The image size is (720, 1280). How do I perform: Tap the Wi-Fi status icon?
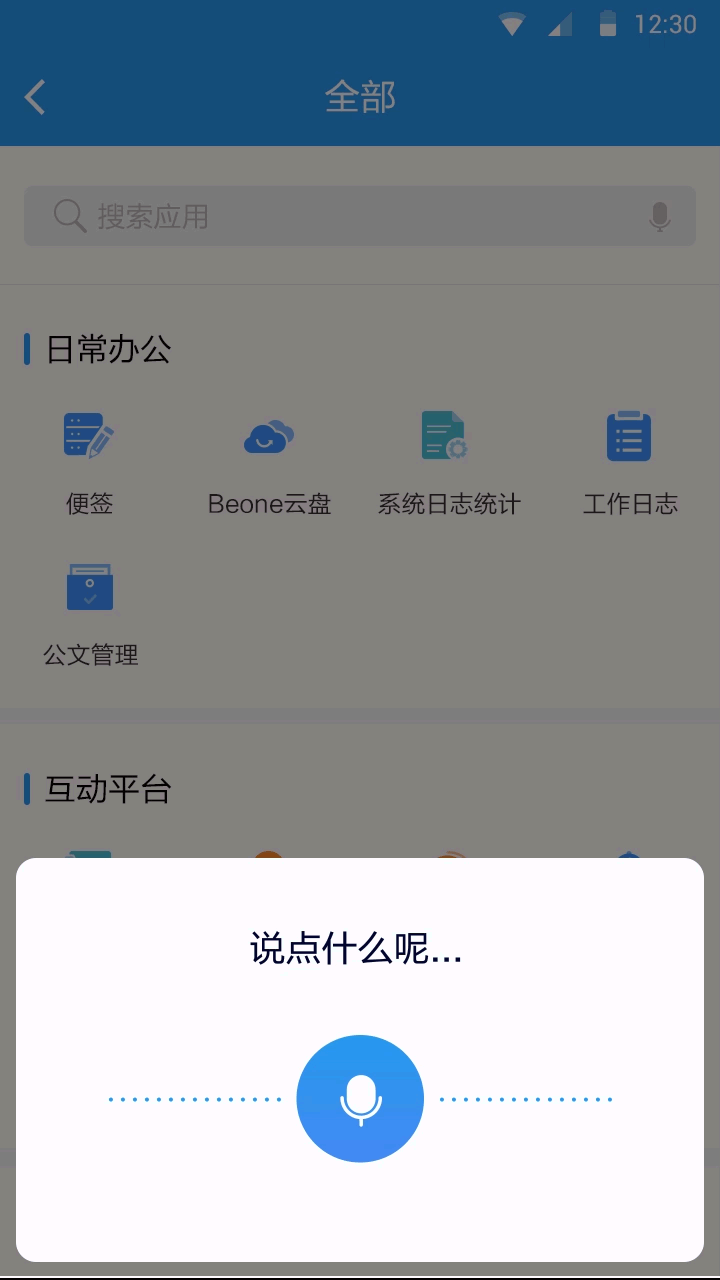tap(513, 24)
